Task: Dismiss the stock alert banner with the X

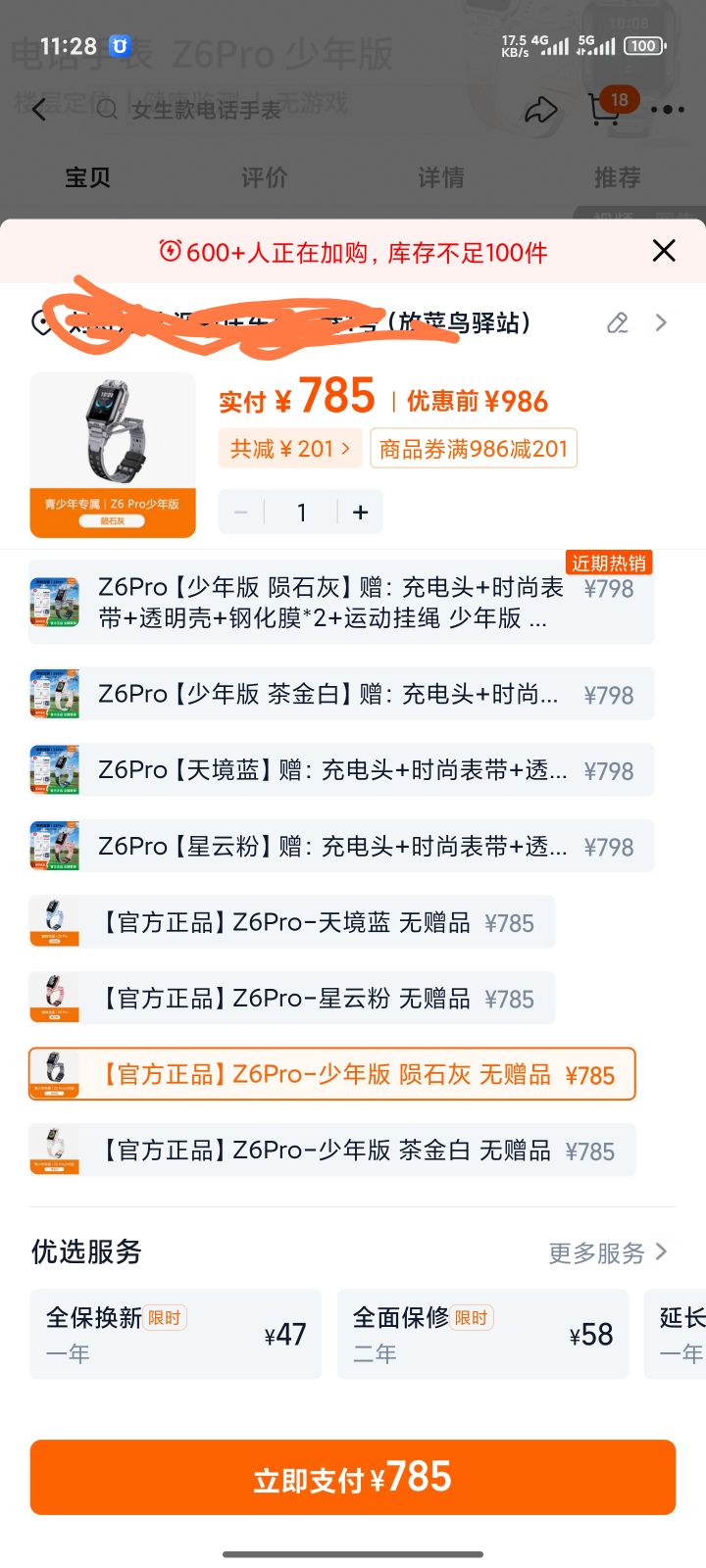Action: click(663, 251)
